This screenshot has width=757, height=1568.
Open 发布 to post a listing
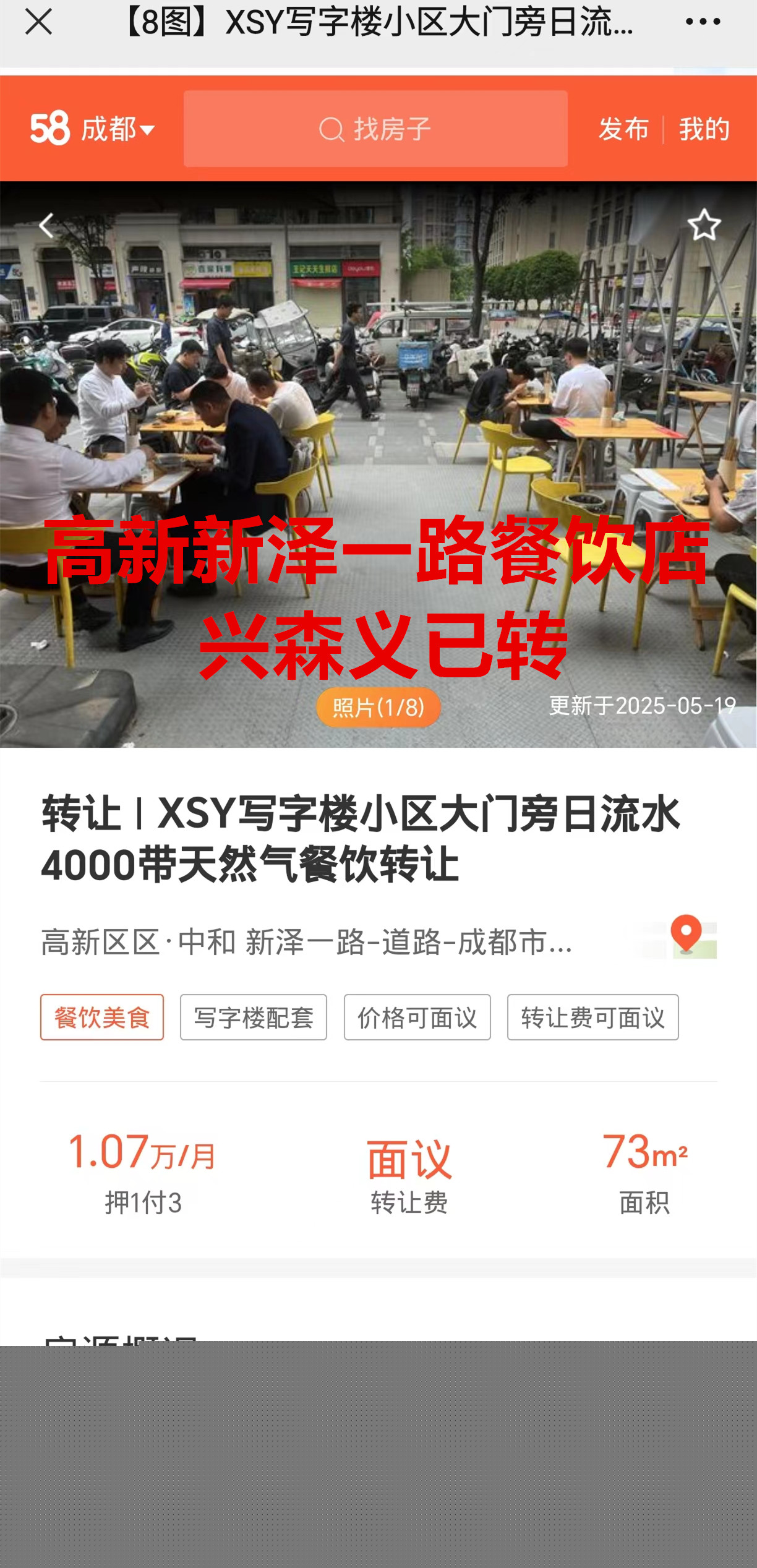(623, 129)
